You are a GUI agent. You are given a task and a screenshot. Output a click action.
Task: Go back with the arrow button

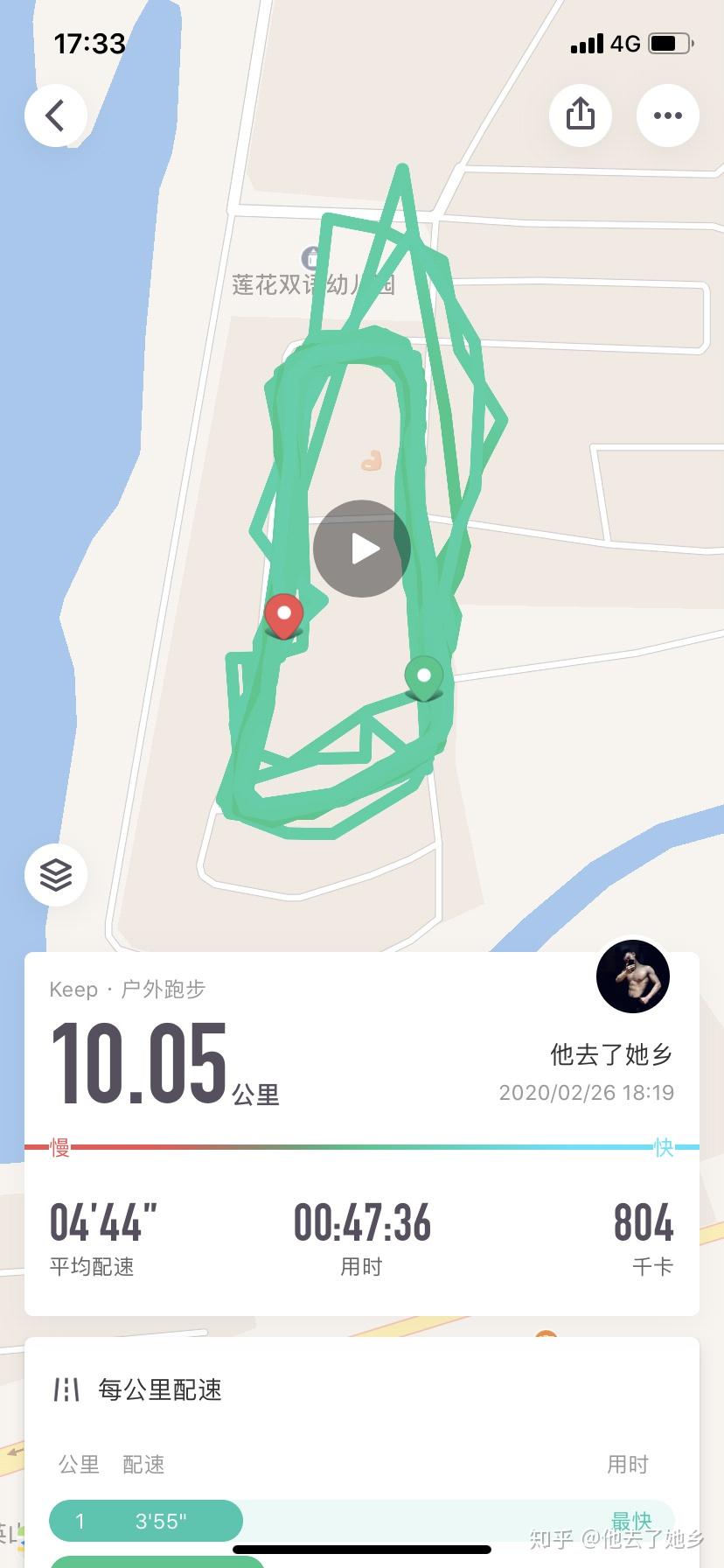tap(56, 115)
